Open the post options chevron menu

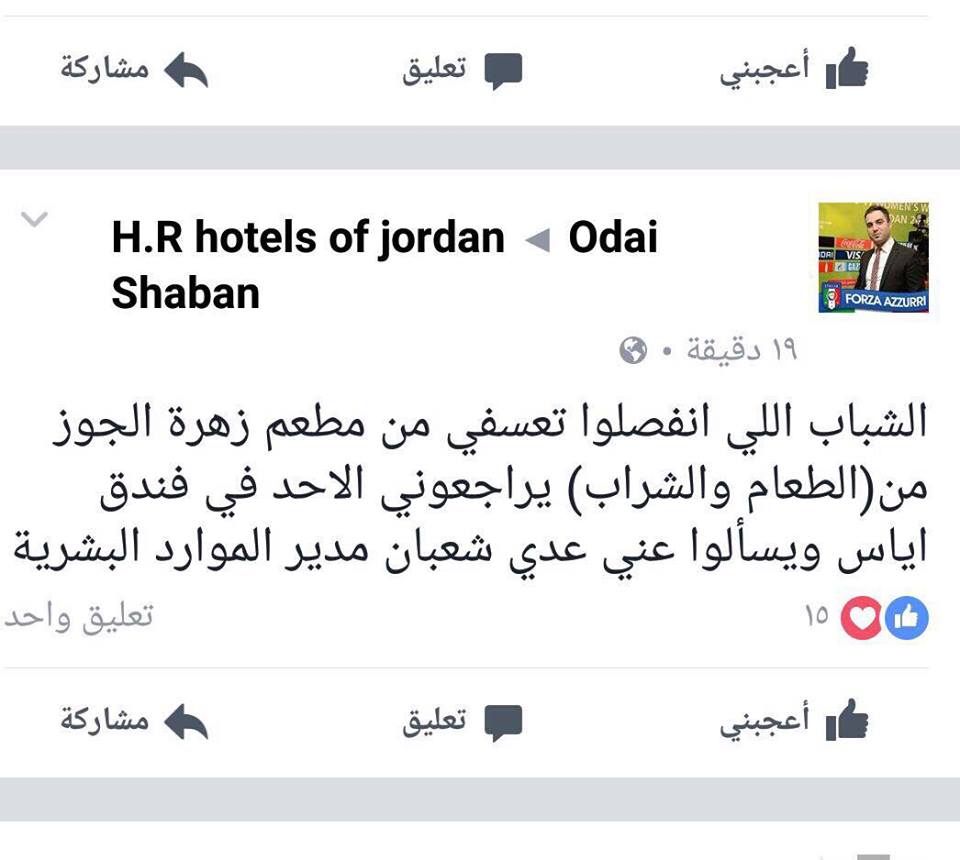click(x=35, y=219)
